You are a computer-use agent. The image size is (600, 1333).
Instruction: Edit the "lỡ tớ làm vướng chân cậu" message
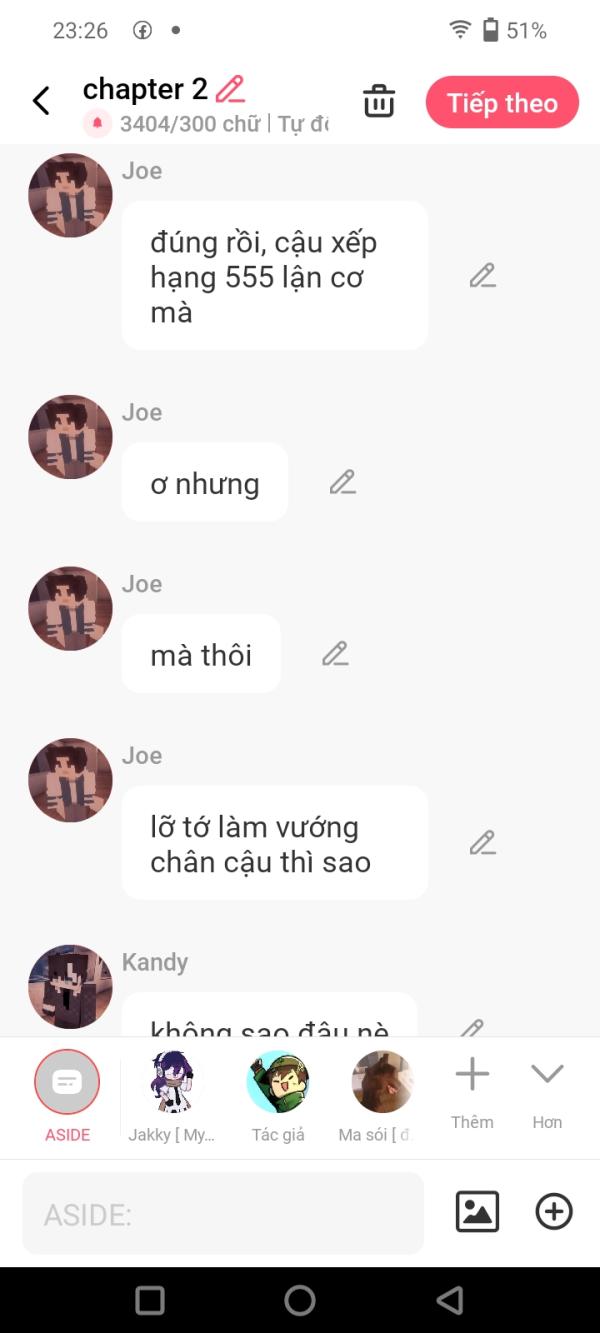point(483,843)
